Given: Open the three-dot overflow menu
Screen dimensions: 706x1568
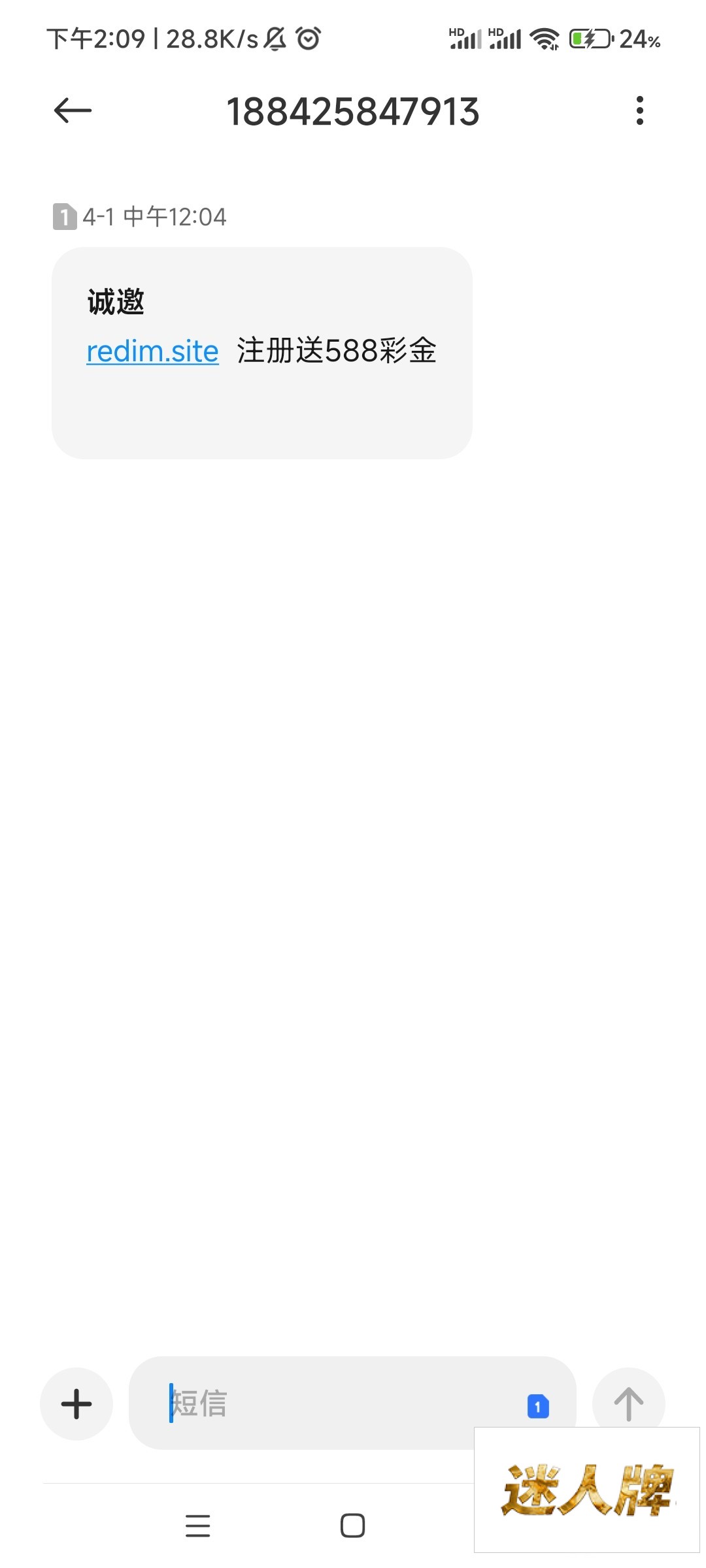Looking at the screenshot, I should pos(639,110).
